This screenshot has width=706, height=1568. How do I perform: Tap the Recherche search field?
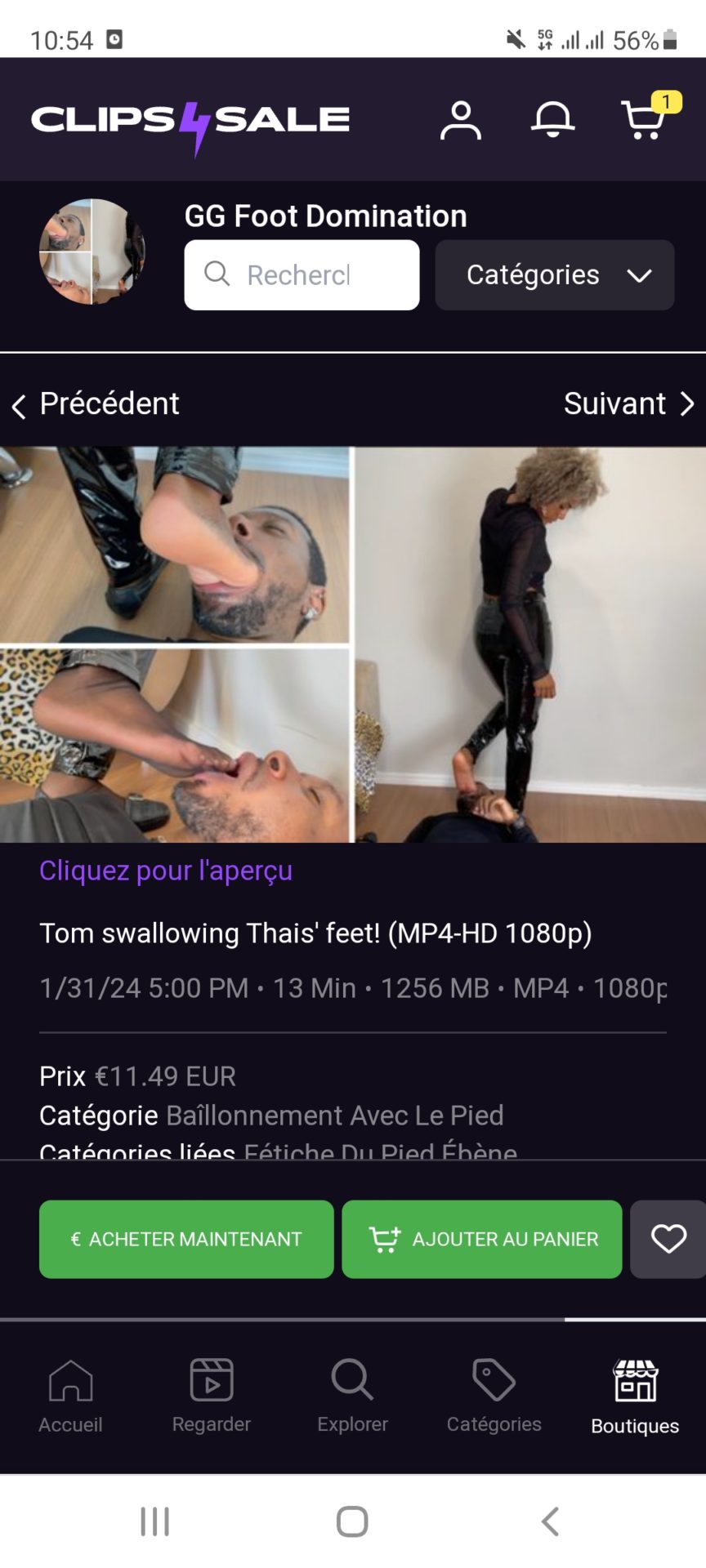302,275
